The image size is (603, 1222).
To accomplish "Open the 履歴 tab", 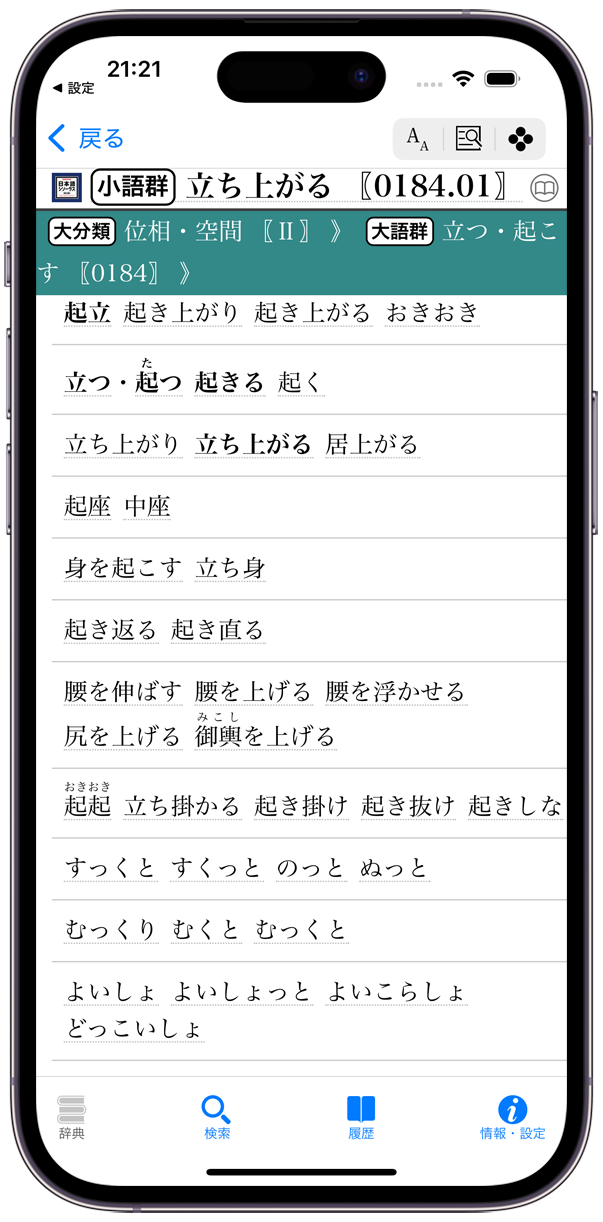I will tap(361, 1116).
